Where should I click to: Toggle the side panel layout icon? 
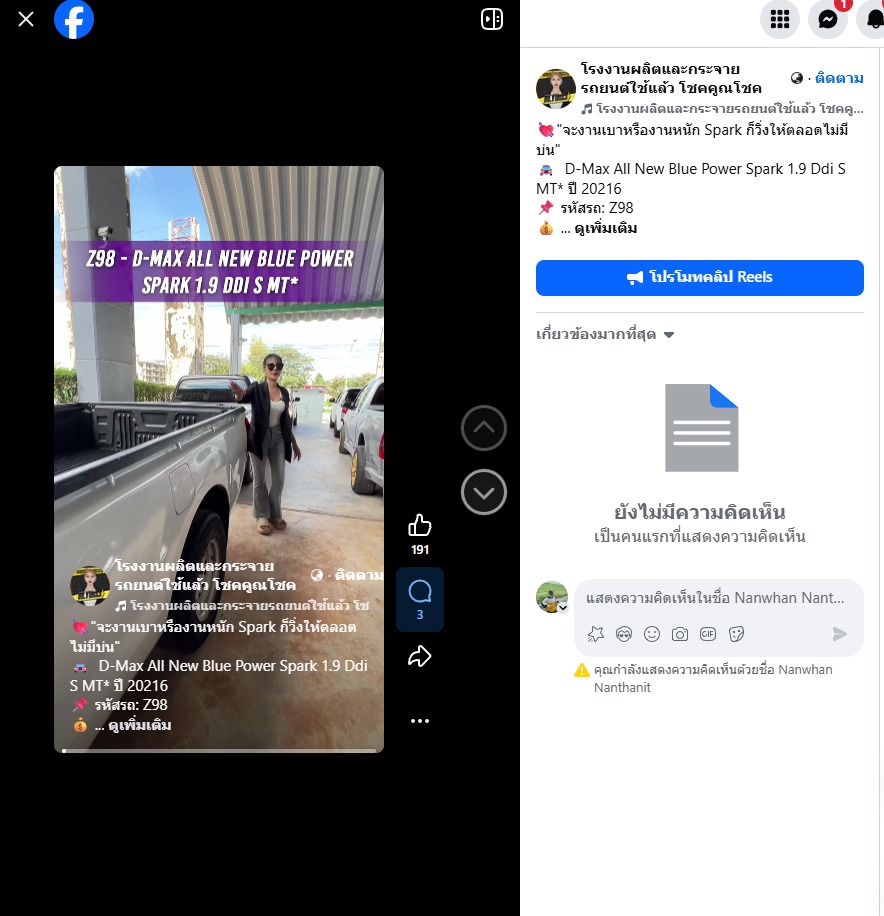point(492,19)
